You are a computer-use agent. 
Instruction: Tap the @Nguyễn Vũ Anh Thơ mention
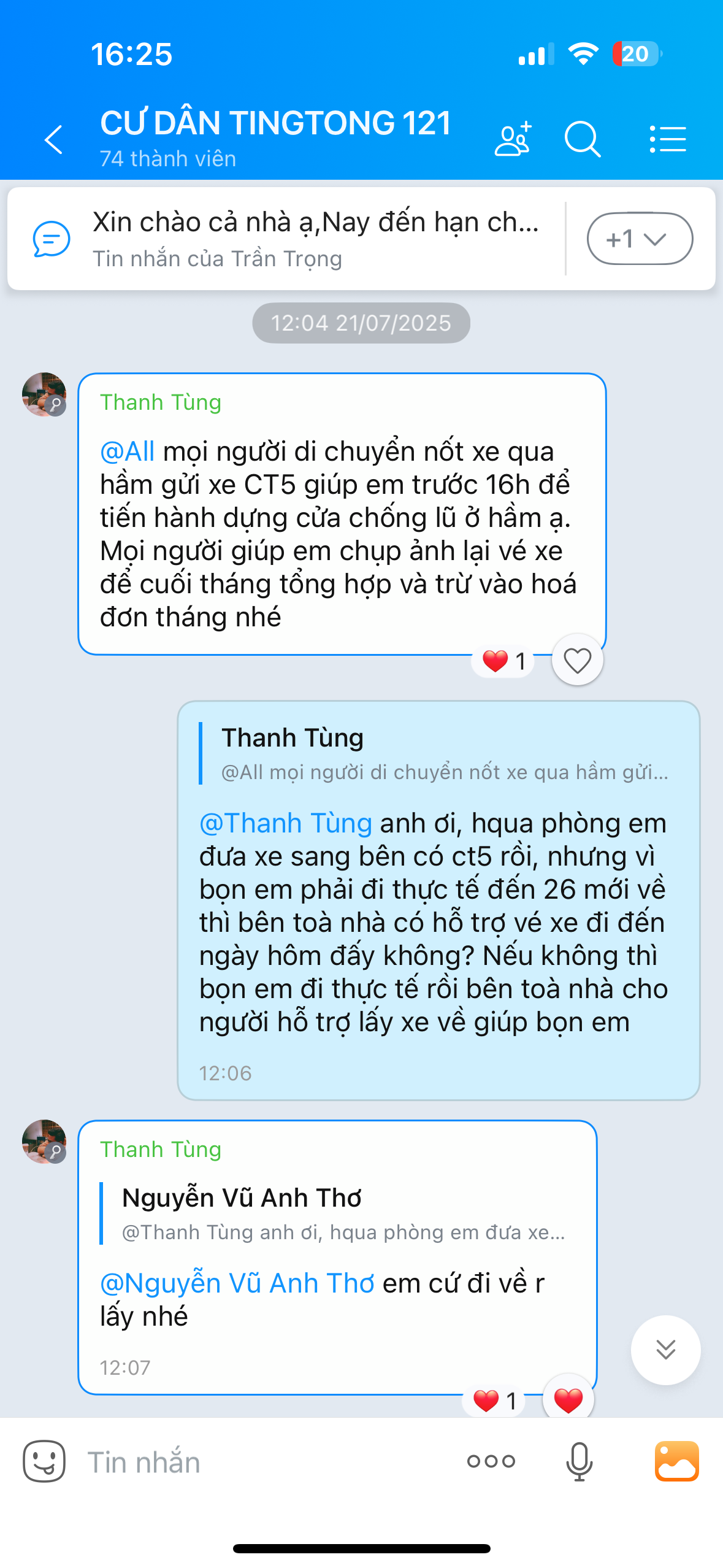(x=237, y=1283)
